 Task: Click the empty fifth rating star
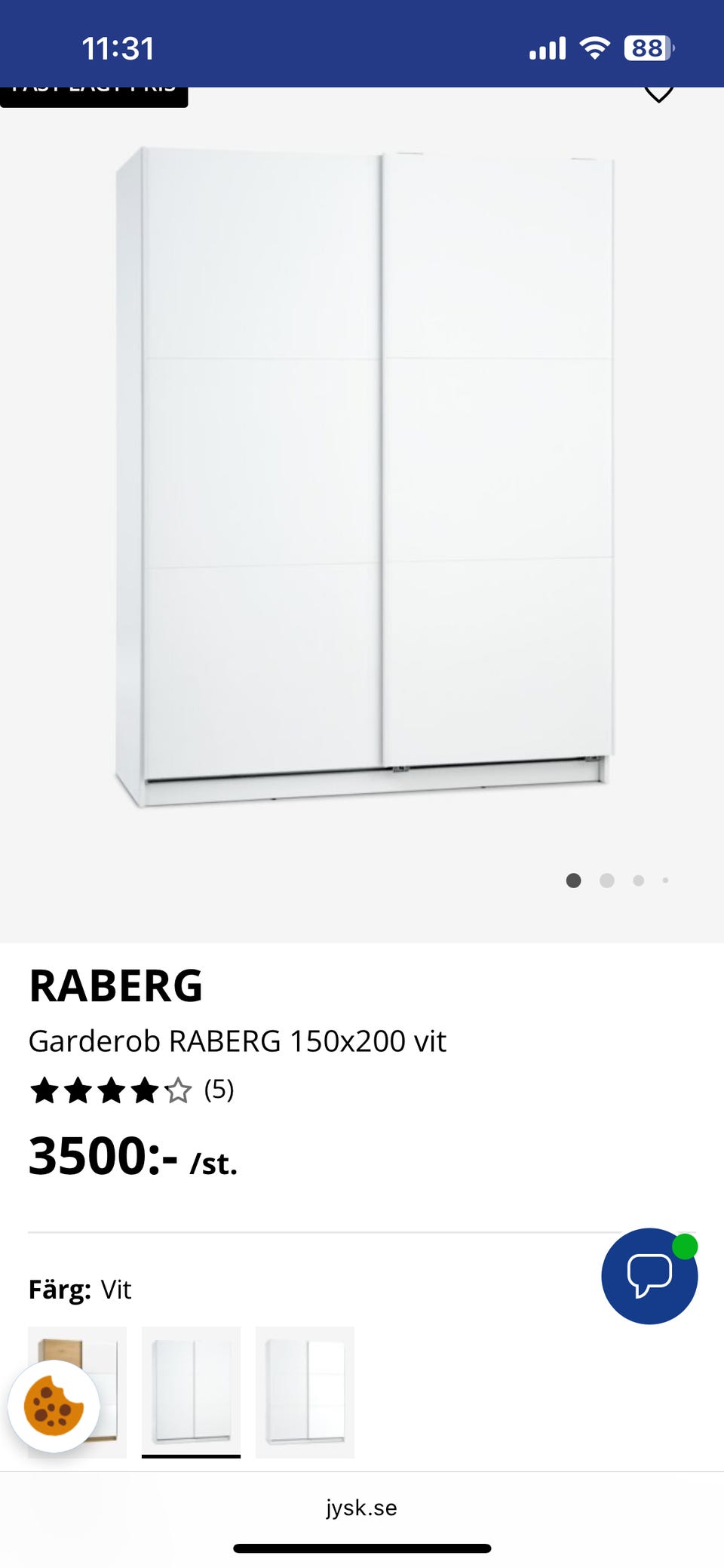[179, 1090]
